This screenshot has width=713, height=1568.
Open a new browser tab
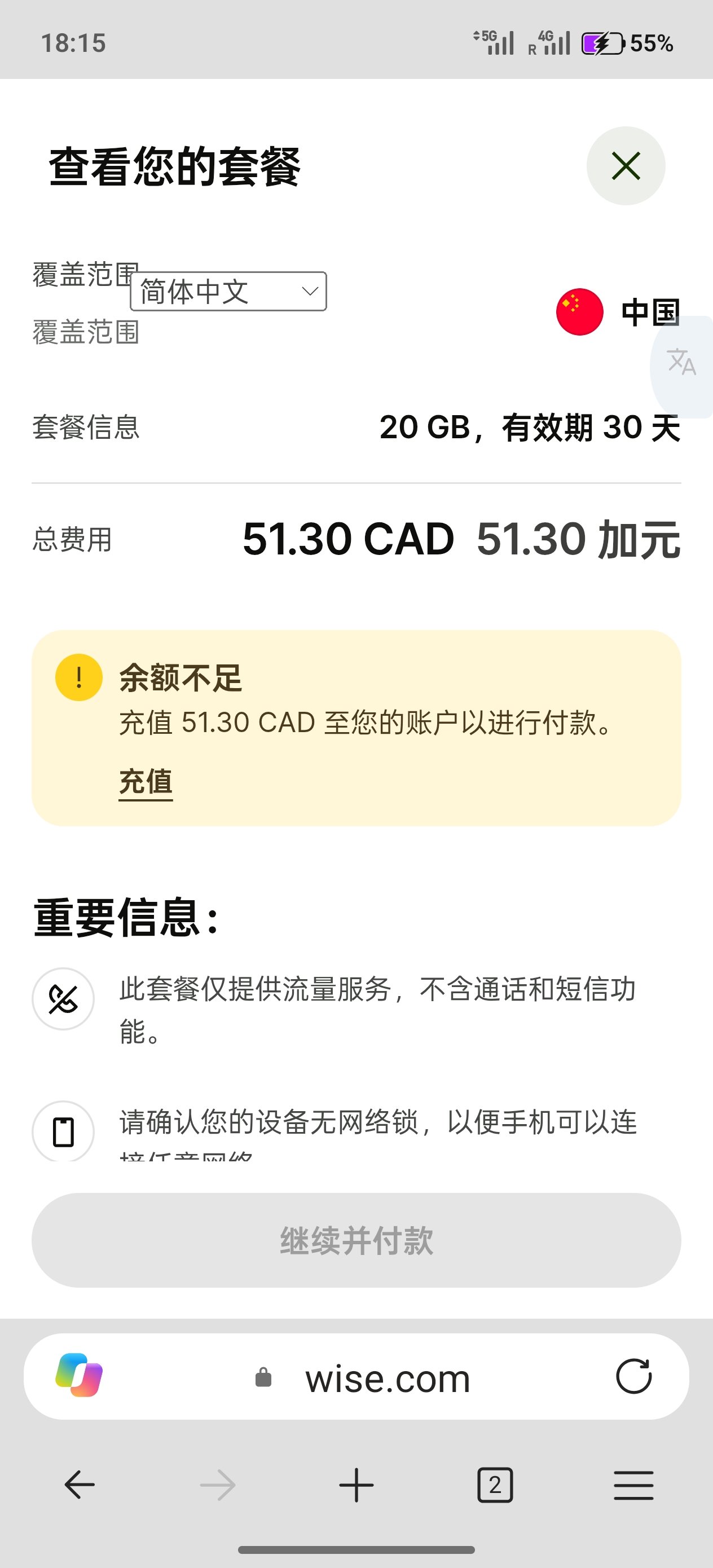pos(356,1485)
